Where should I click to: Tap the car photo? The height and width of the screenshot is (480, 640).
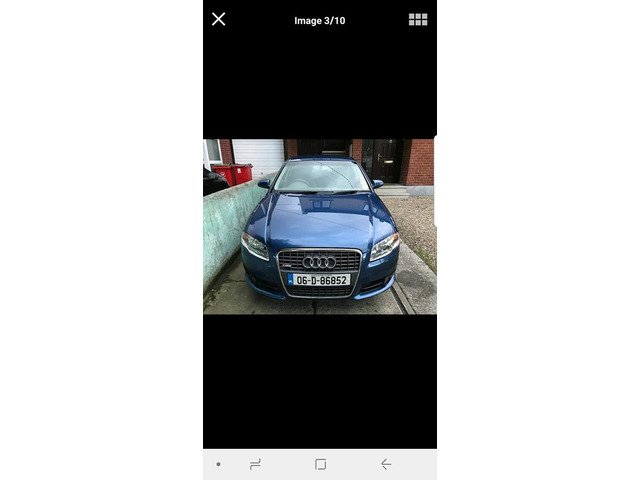pyautogui.click(x=319, y=226)
